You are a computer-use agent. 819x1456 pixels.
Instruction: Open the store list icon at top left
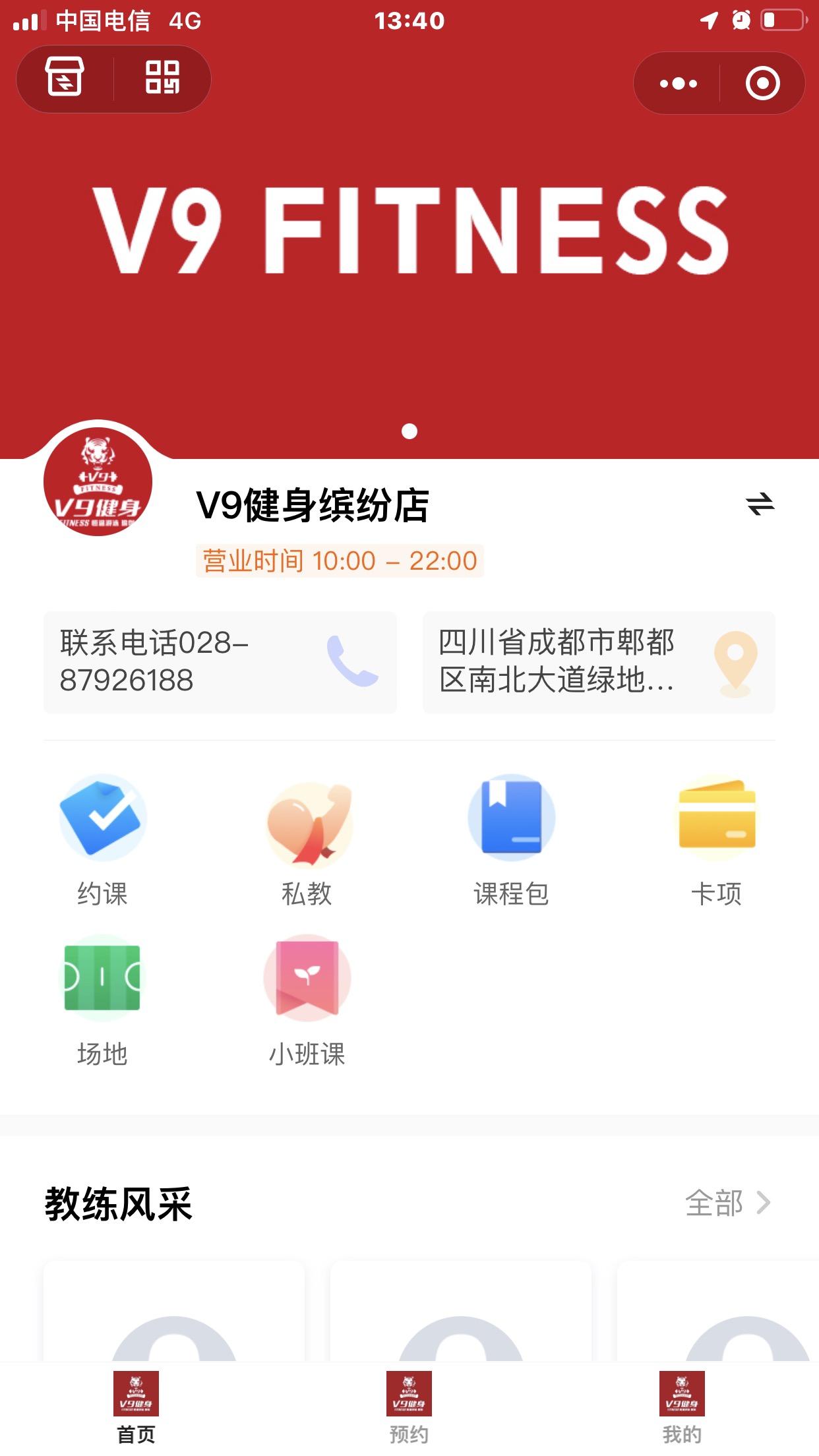65,78
